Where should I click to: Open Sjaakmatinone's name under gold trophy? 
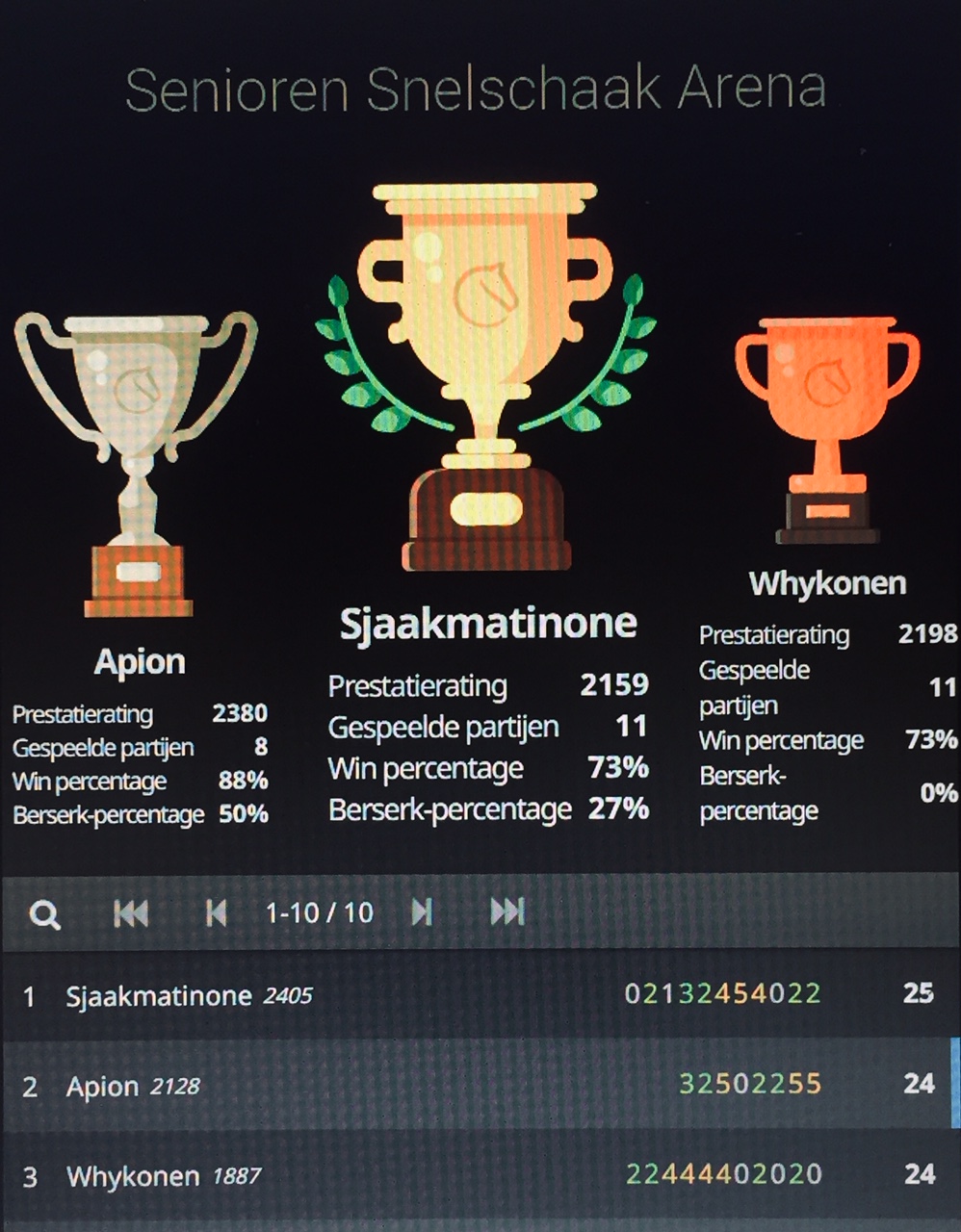click(488, 624)
